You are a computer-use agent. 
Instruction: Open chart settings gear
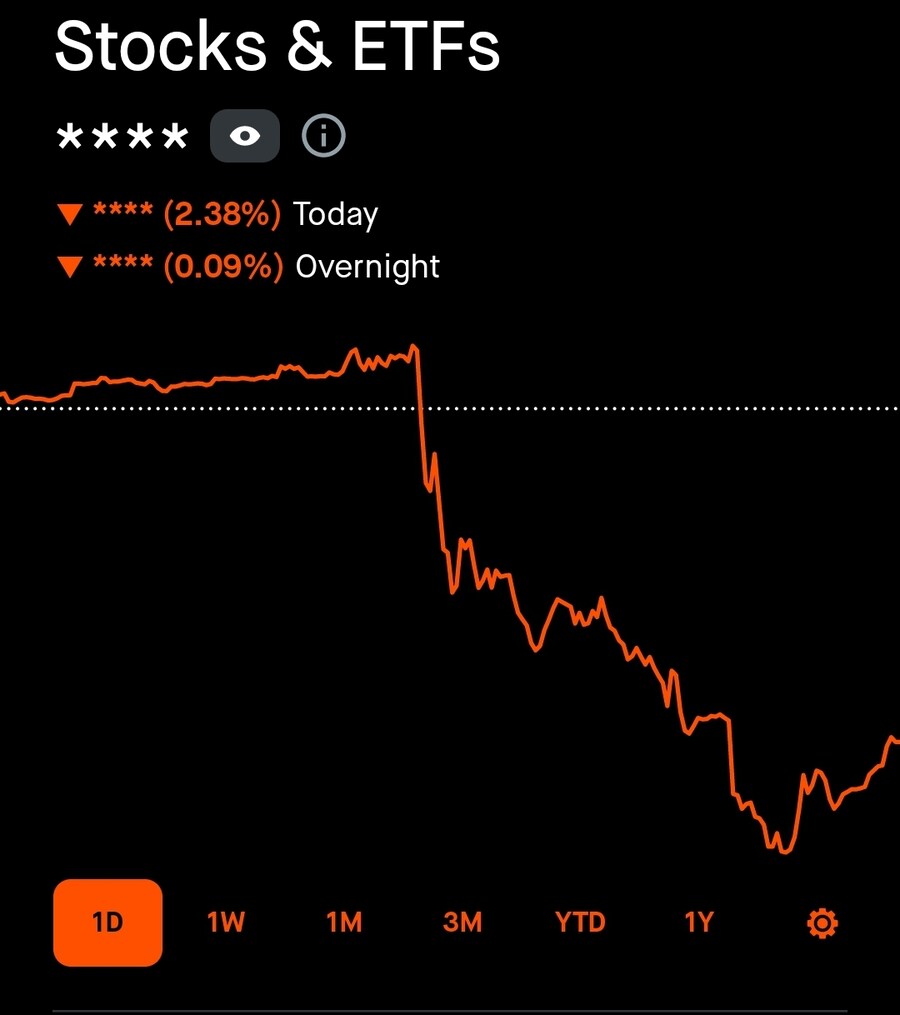click(x=821, y=923)
